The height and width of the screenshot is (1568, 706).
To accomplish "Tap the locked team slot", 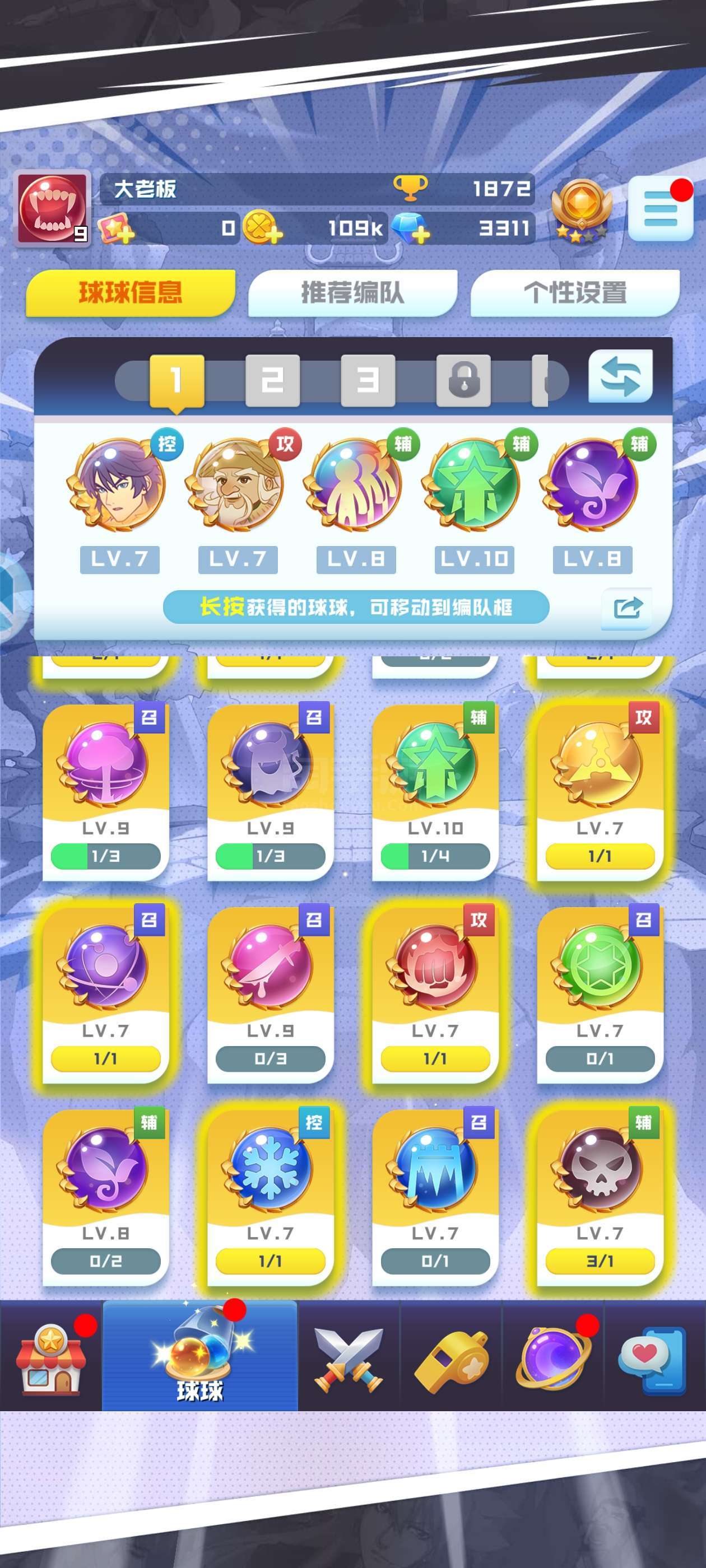I will pyautogui.click(x=463, y=380).
